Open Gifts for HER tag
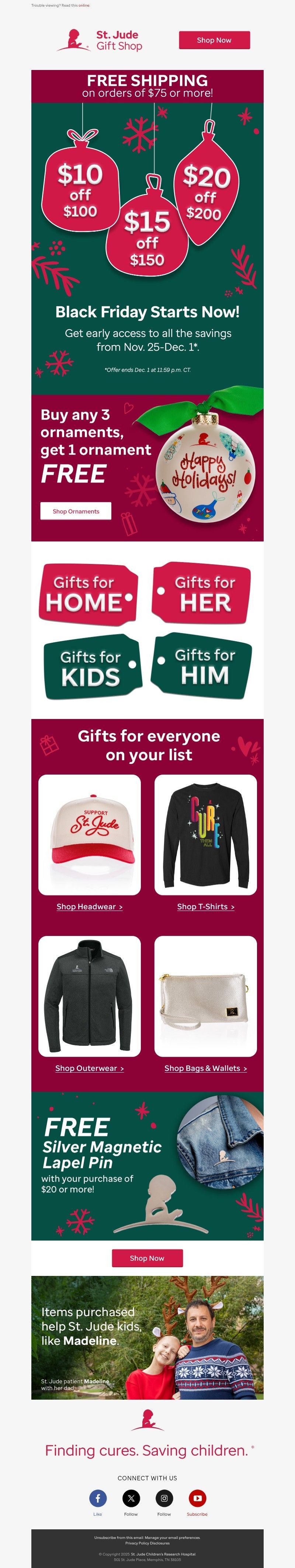The height and width of the screenshot is (1568, 295). (x=202, y=593)
